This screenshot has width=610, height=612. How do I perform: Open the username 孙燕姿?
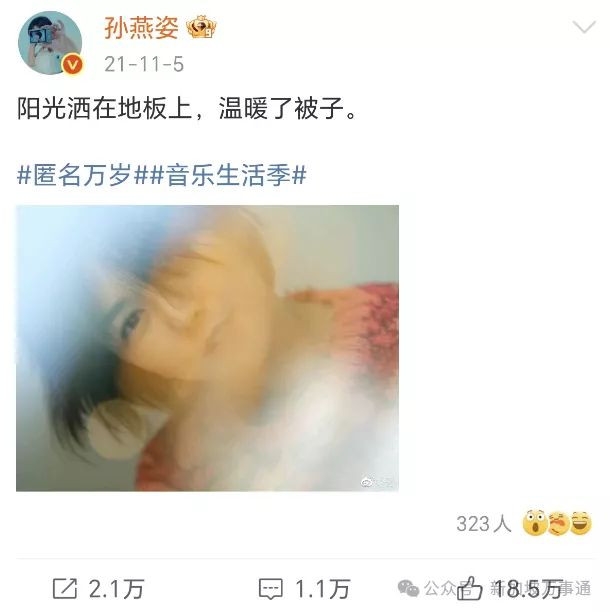click(141, 27)
